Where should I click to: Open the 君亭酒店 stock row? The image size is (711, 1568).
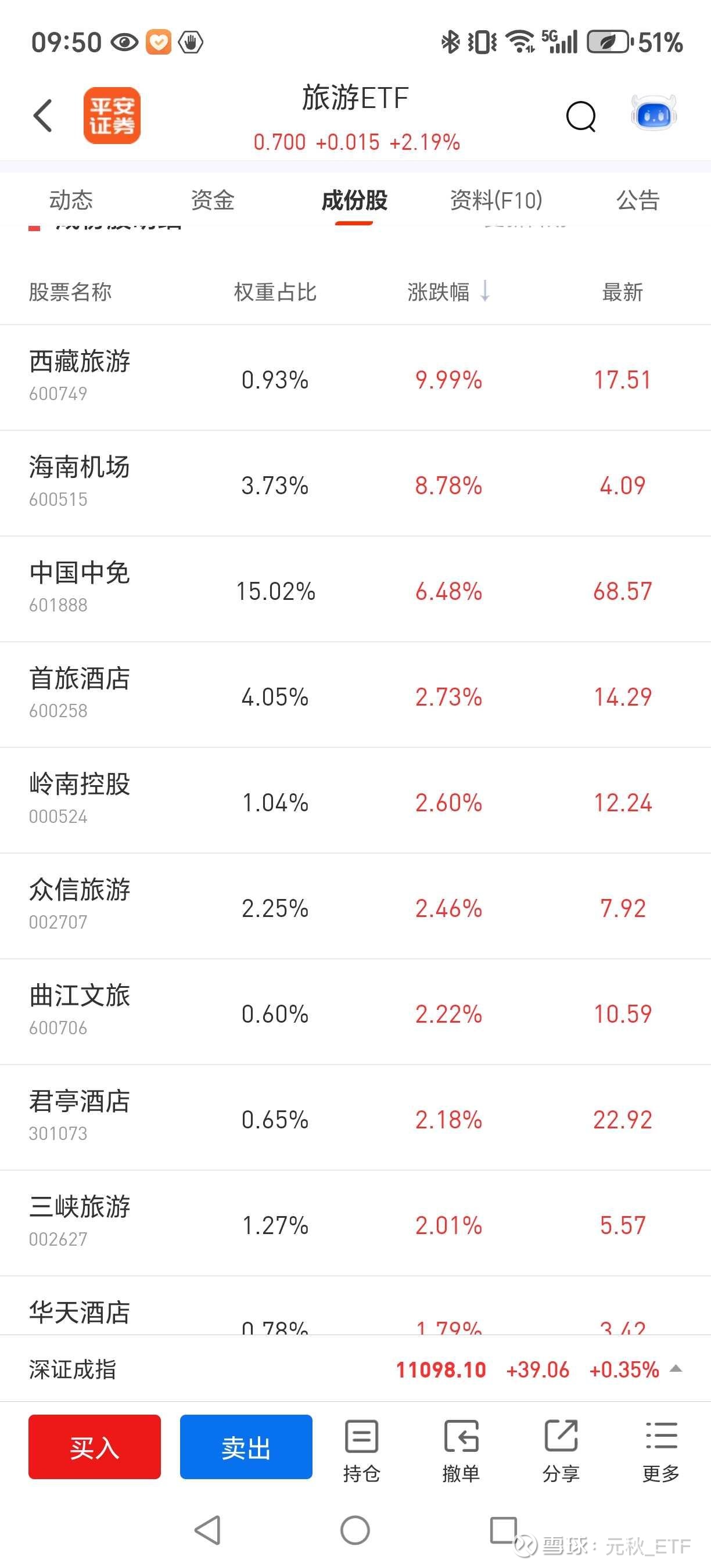click(355, 1117)
